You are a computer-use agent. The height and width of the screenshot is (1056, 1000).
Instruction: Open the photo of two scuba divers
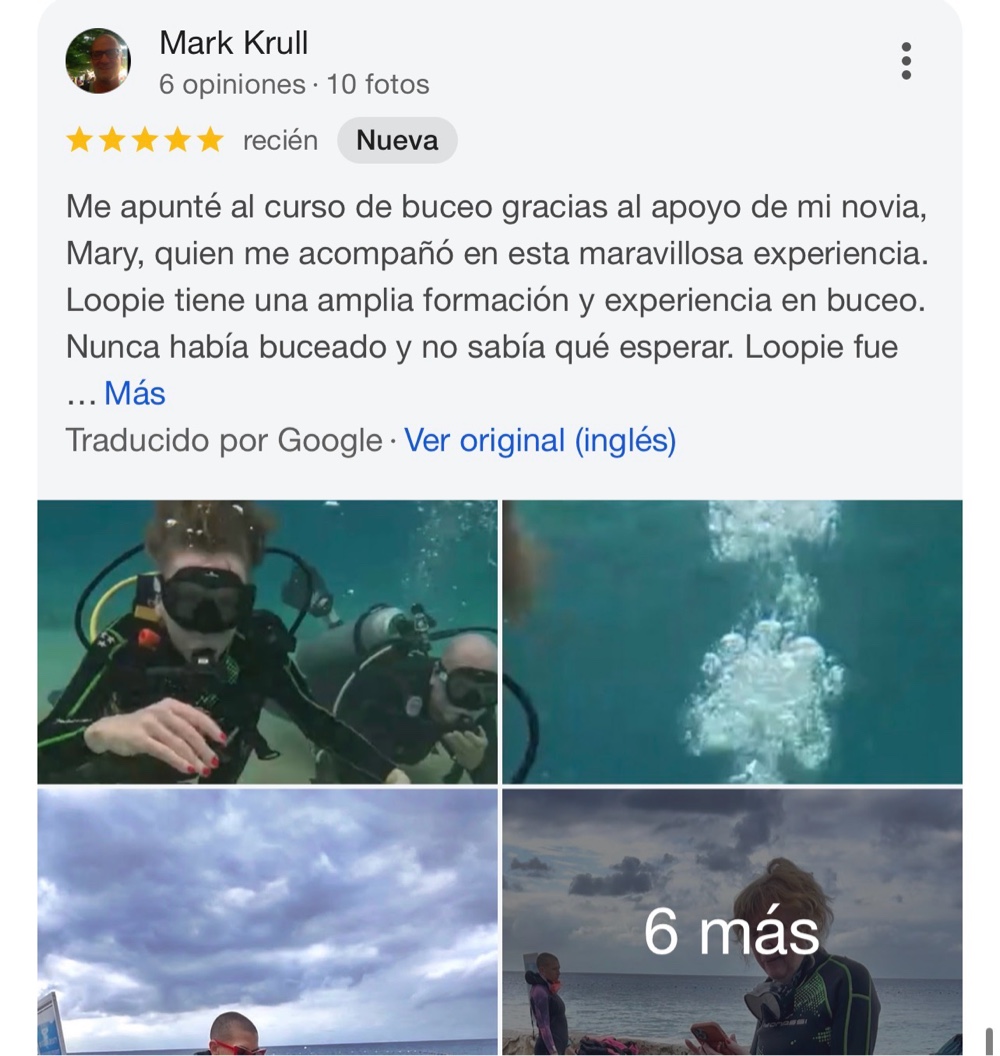267,641
